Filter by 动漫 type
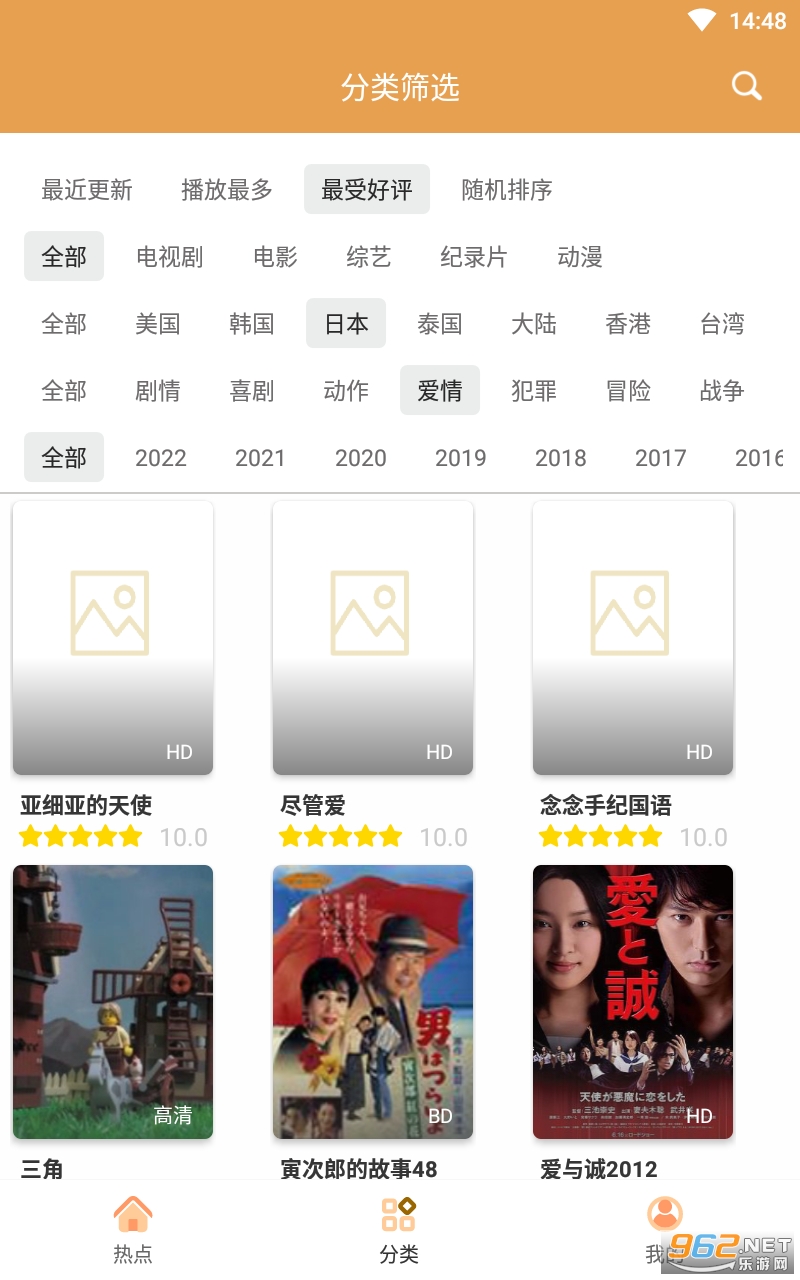The image size is (800, 1280). (580, 257)
